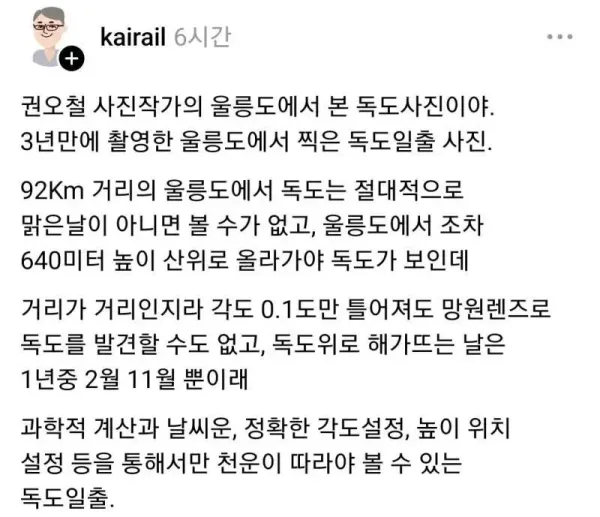The image size is (600, 517).
Task: Open kairail's profile from the username
Action: [x=133, y=36]
